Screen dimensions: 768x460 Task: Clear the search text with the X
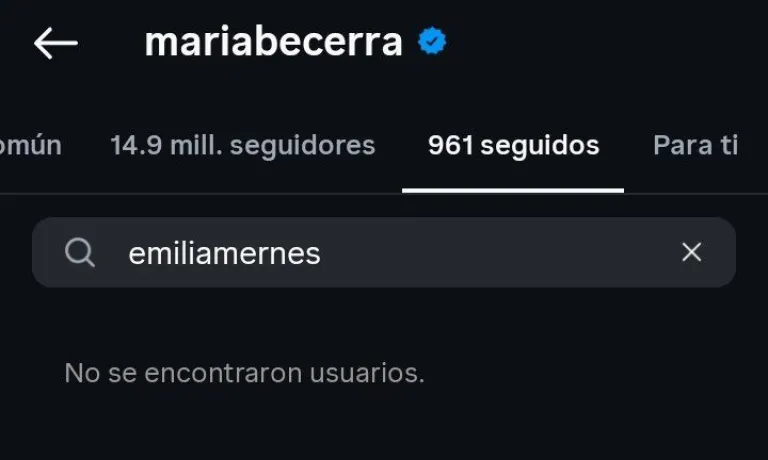tap(691, 253)
